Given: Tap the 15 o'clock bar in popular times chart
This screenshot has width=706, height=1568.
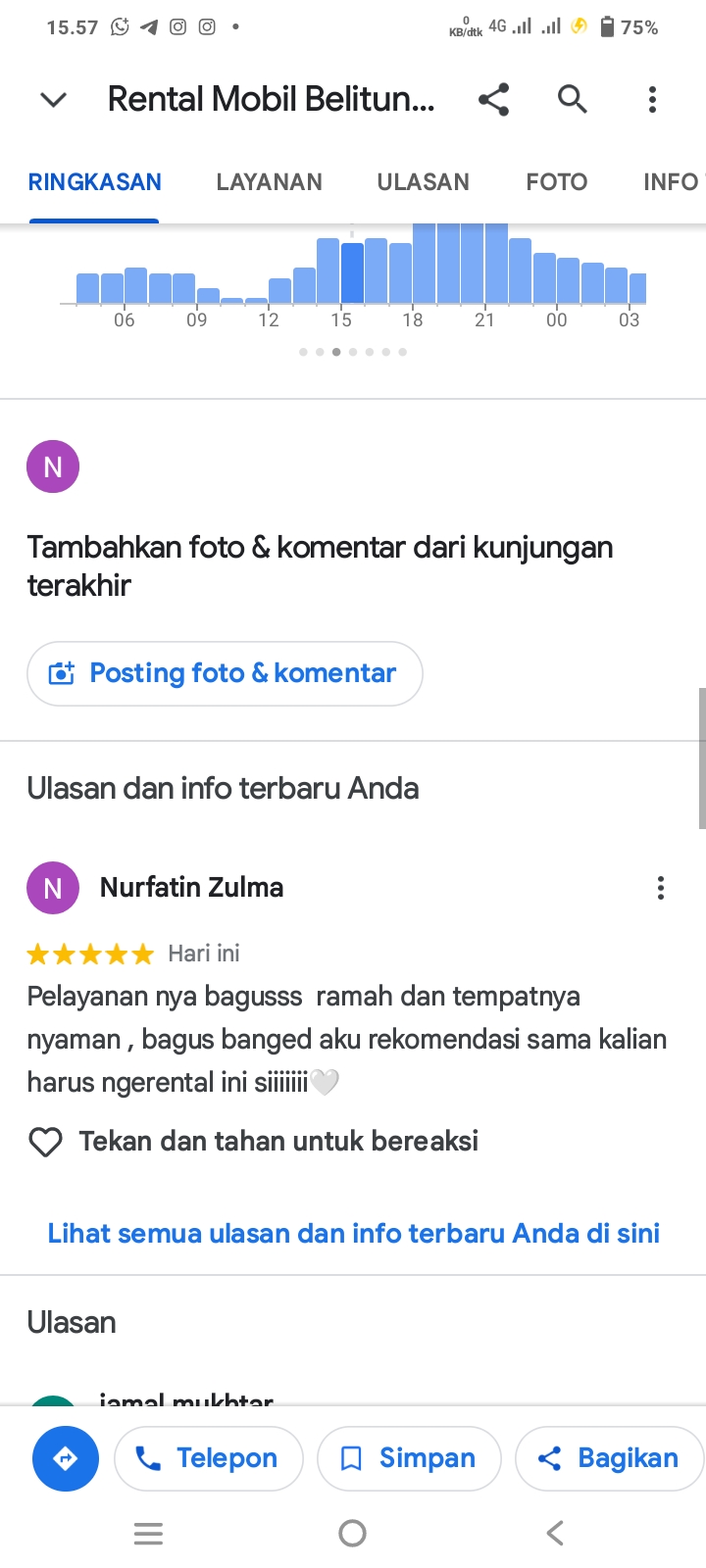Looking at the screenshot, I should (352, 272).
